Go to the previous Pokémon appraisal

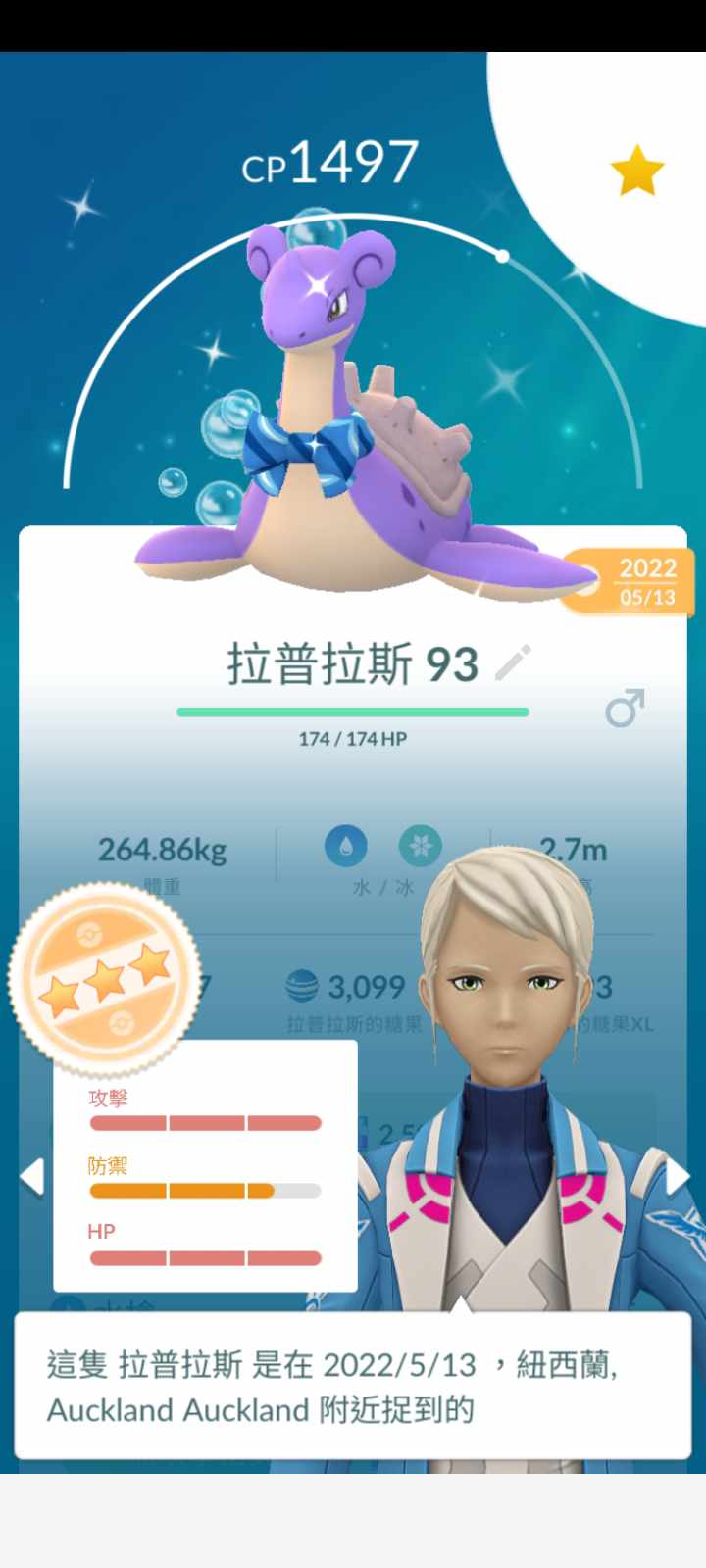(x=32, y=1176)
